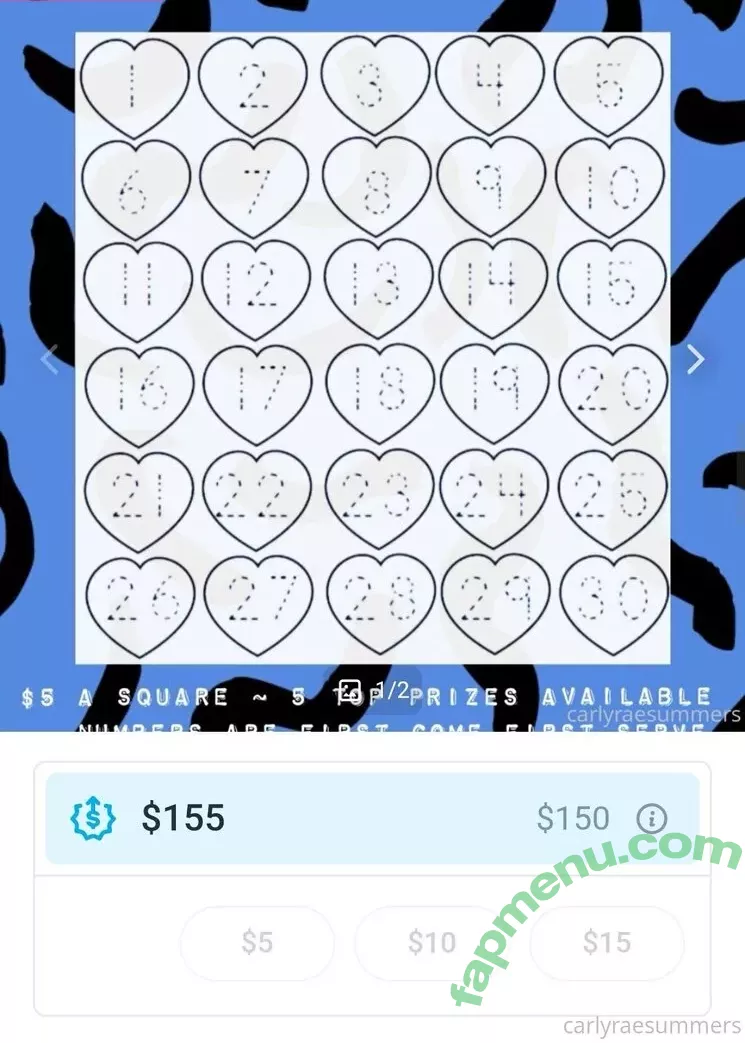
Task: Select the $5 tip amount
Action: (x=257, y=942)
